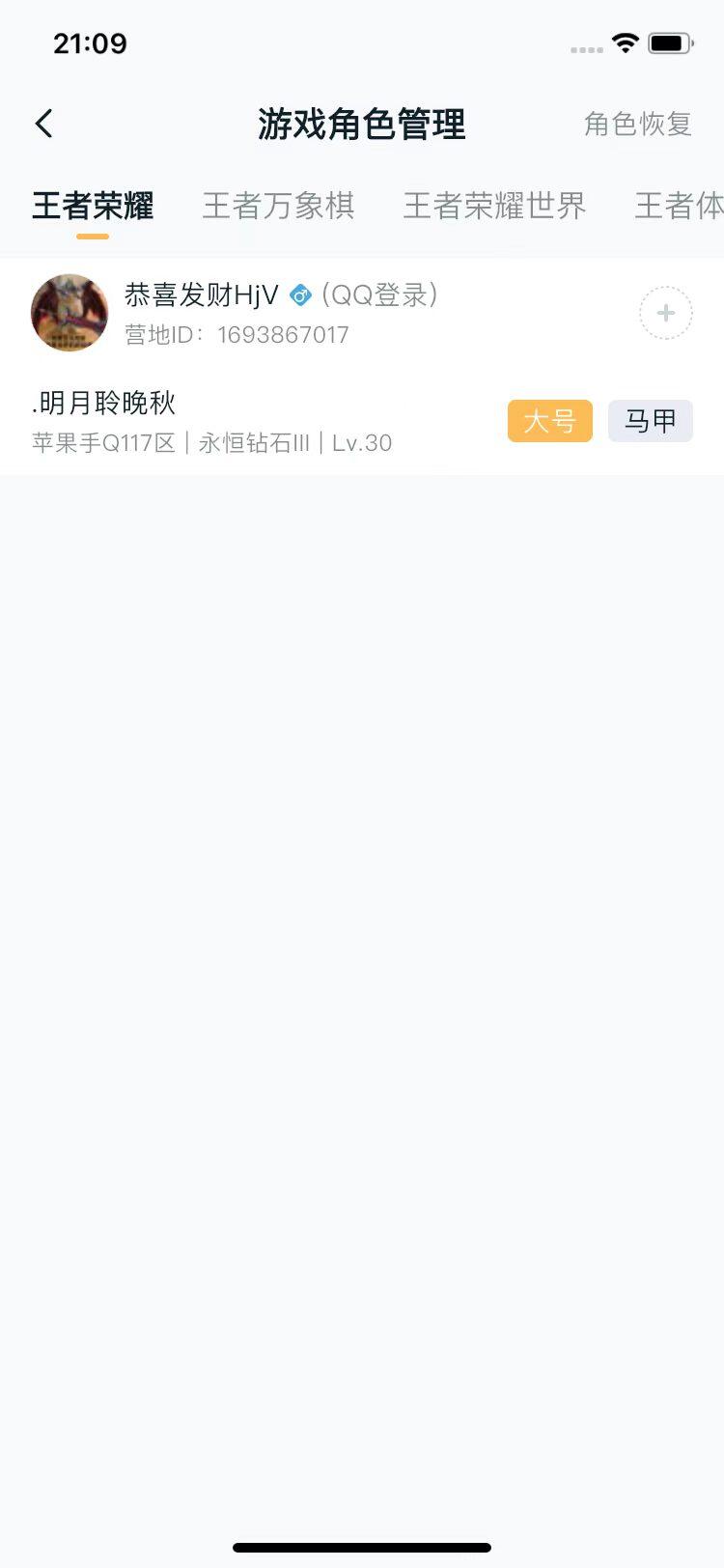Toggle the gray 马甲 tag
Image resolution: width=724 pixels, height=1568 pixels.
(650, 420)
